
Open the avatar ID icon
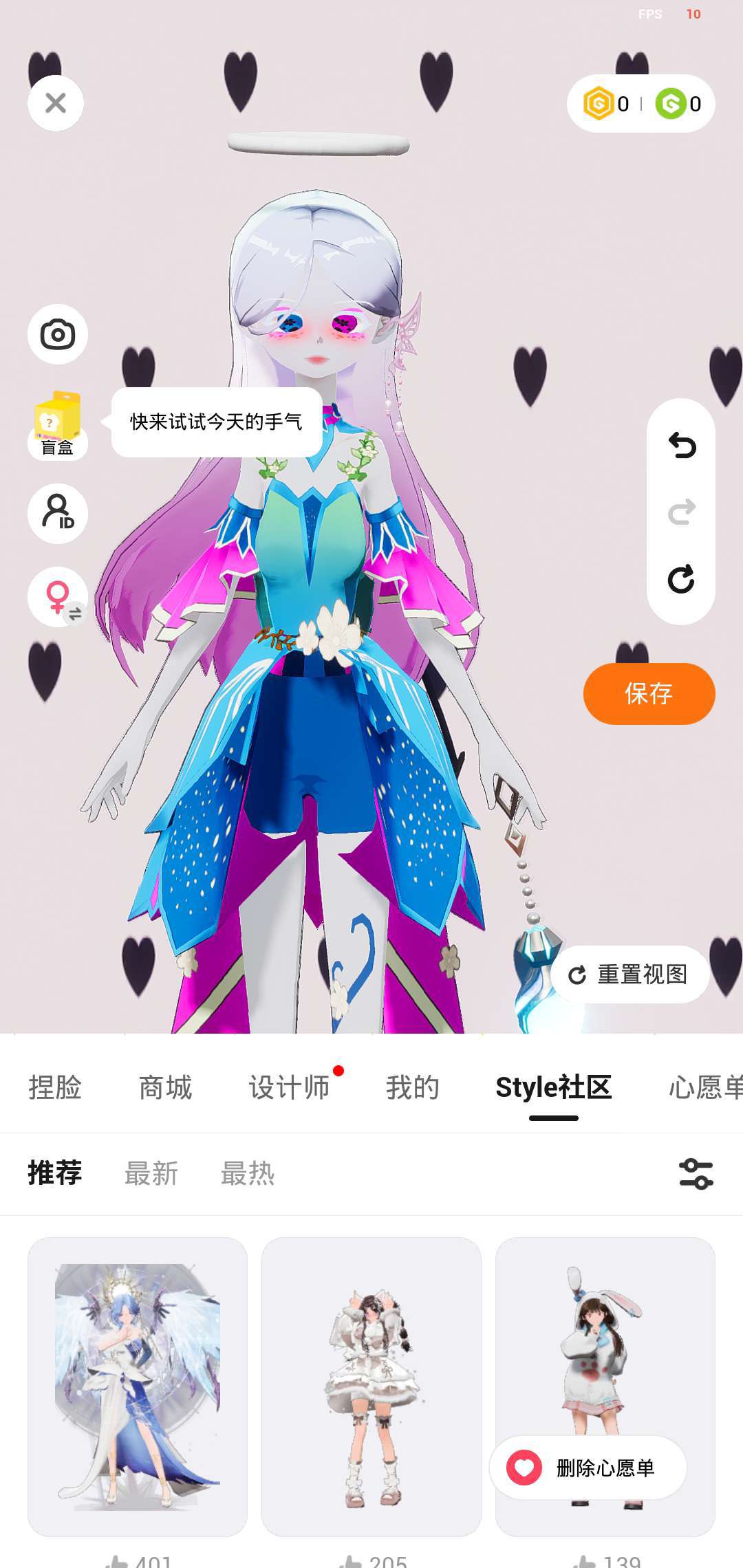[x=58, y=513]
